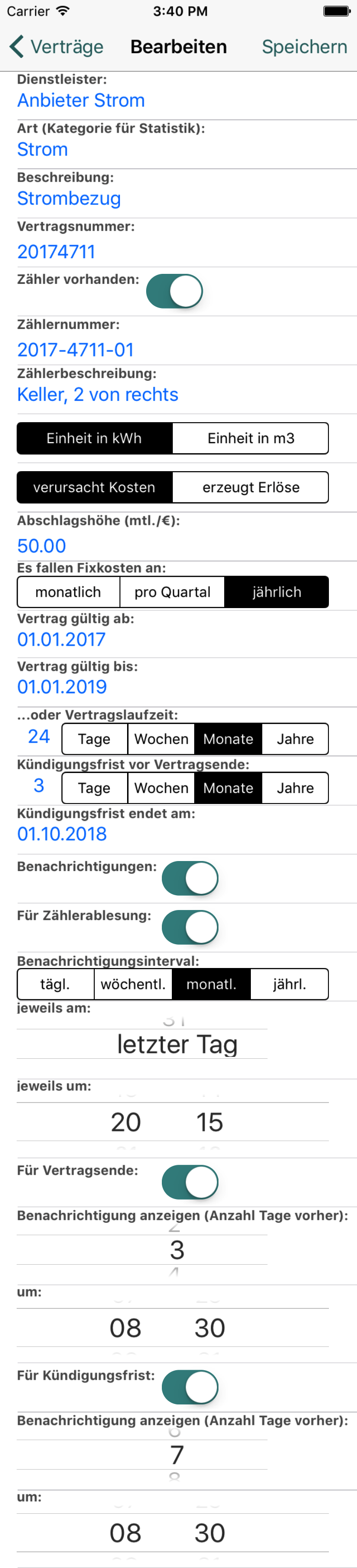The height and width of the screenshot is (1568, 357).
Task: Set Benachrichtigungsinterval to wöchentl.
Action: pyautogui.click(x=133, y=984)
